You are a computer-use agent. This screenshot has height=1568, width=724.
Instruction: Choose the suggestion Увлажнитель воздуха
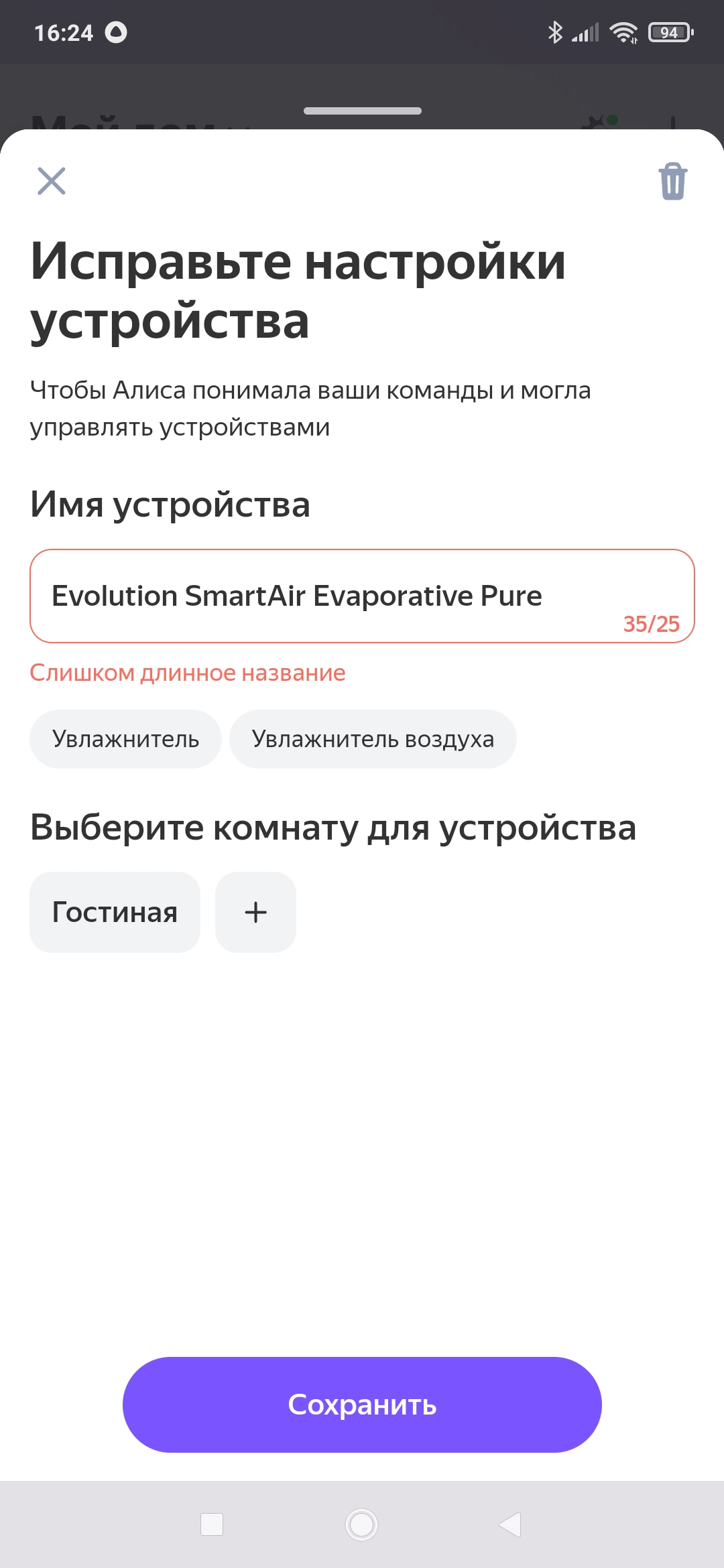[x=373, y=739]
